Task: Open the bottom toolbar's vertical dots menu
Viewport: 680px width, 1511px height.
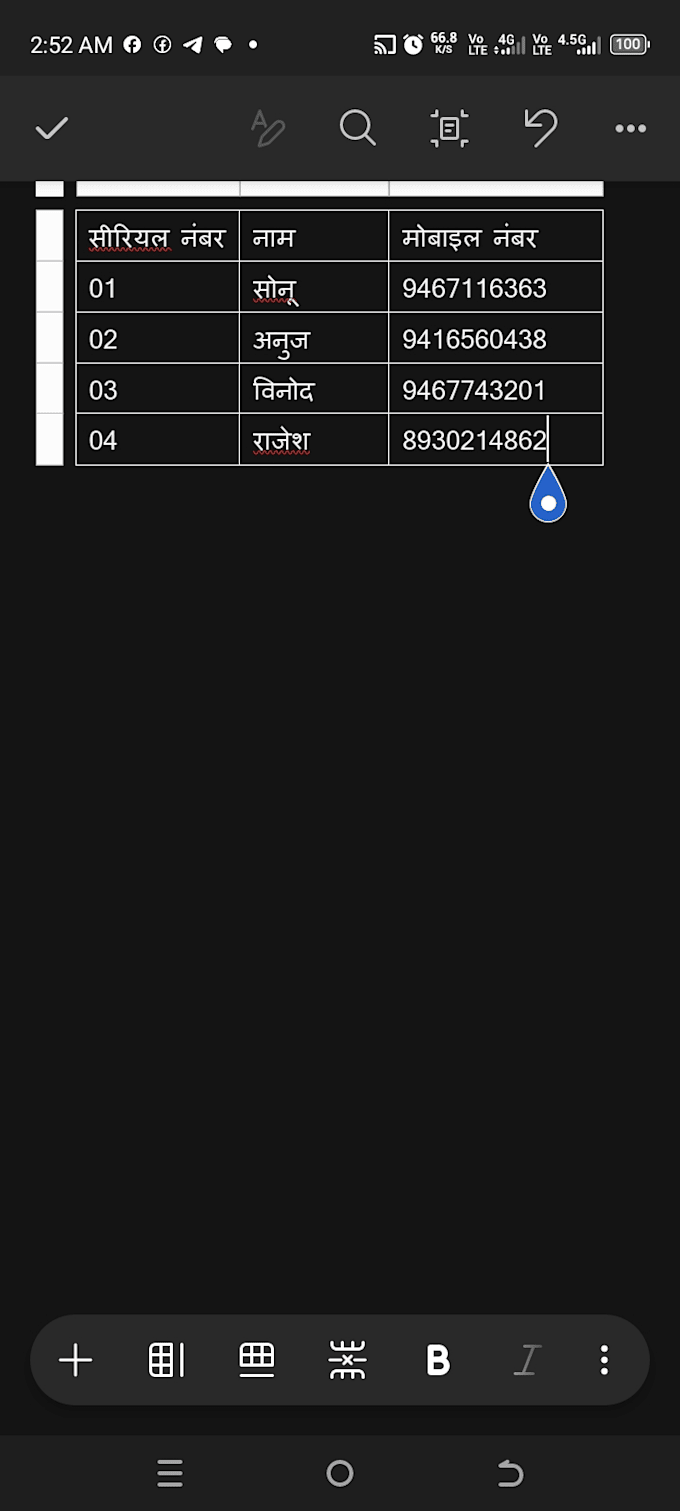Action: pos(604,1360)
